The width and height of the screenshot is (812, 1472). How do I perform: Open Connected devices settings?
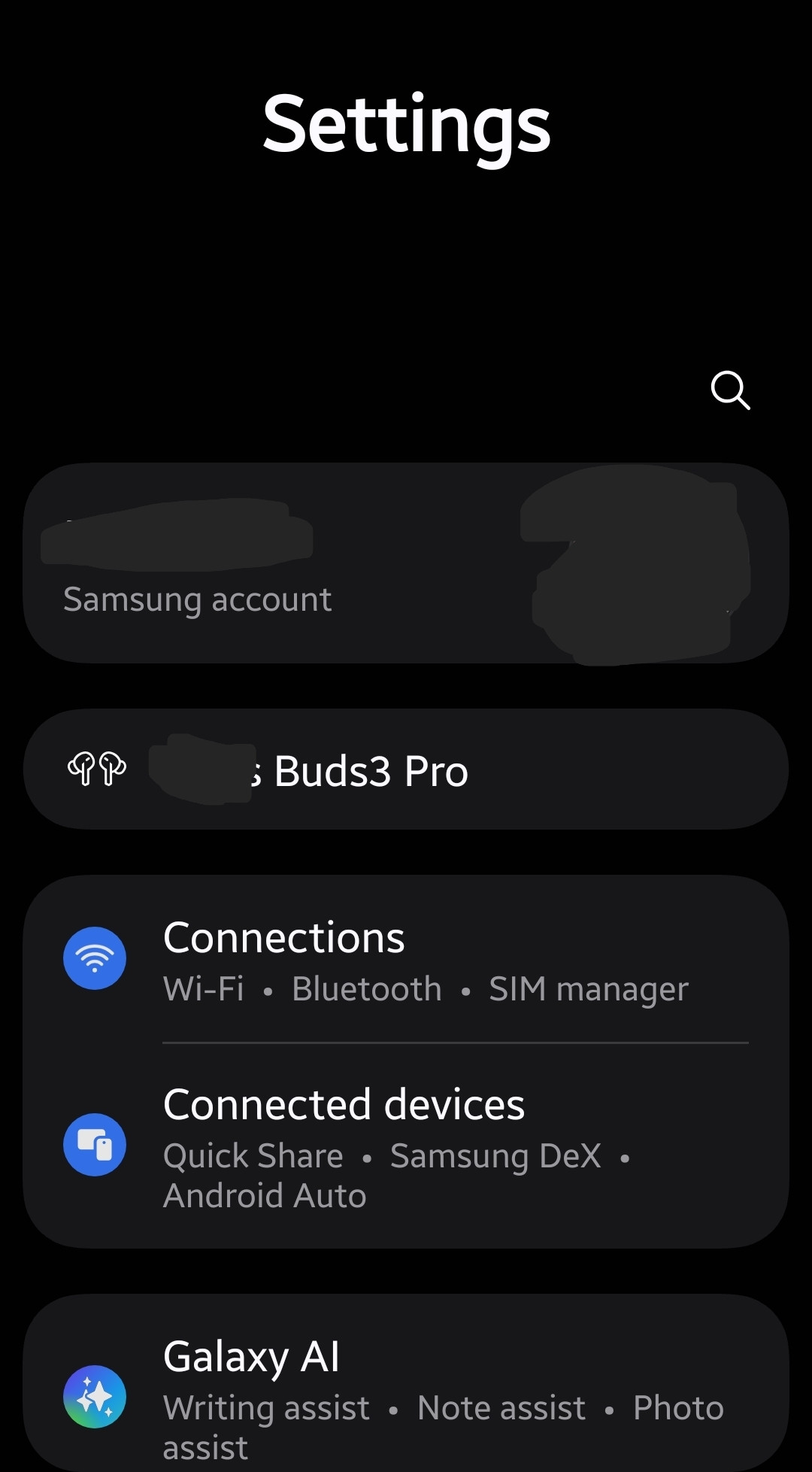(406, 1145)
